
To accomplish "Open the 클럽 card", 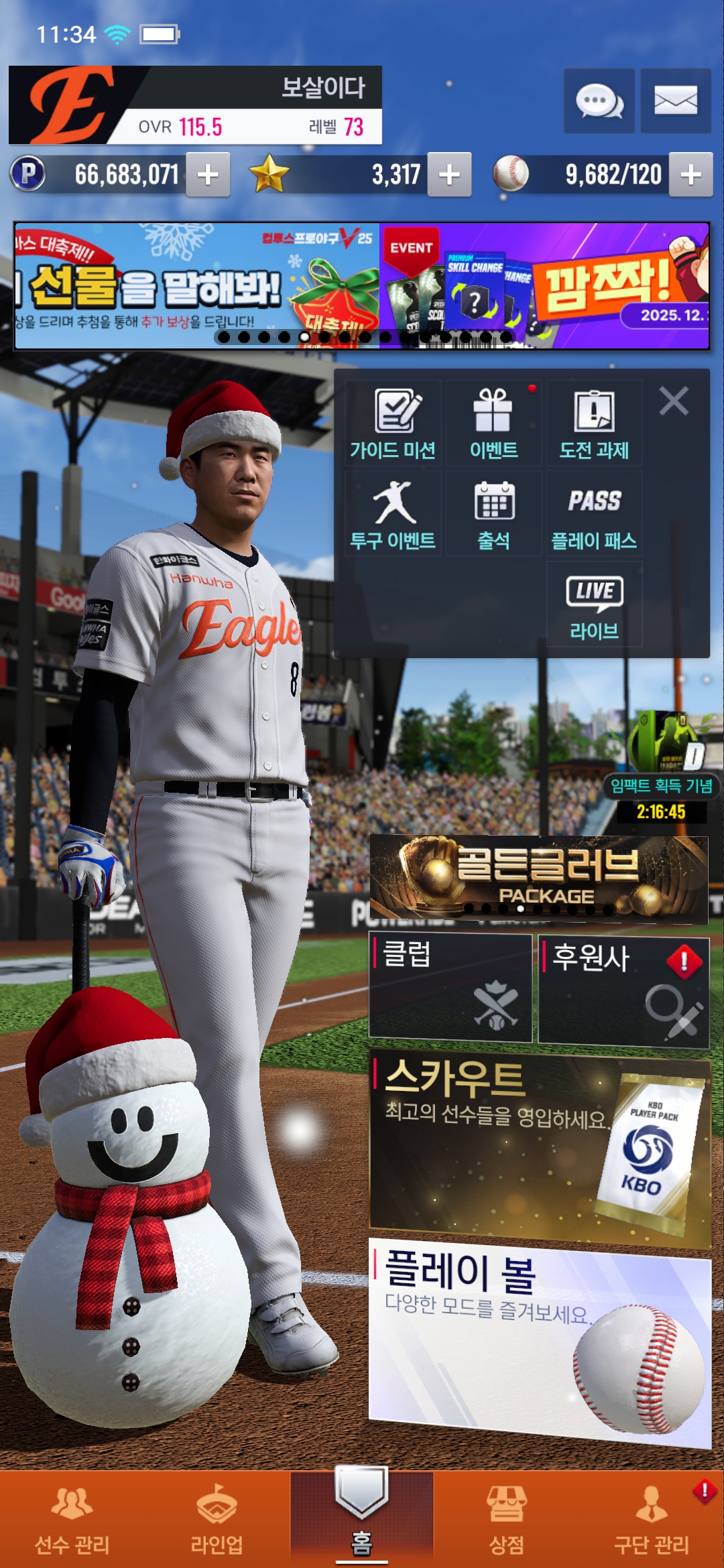I will pyautogui.click(x=450, y=988).
